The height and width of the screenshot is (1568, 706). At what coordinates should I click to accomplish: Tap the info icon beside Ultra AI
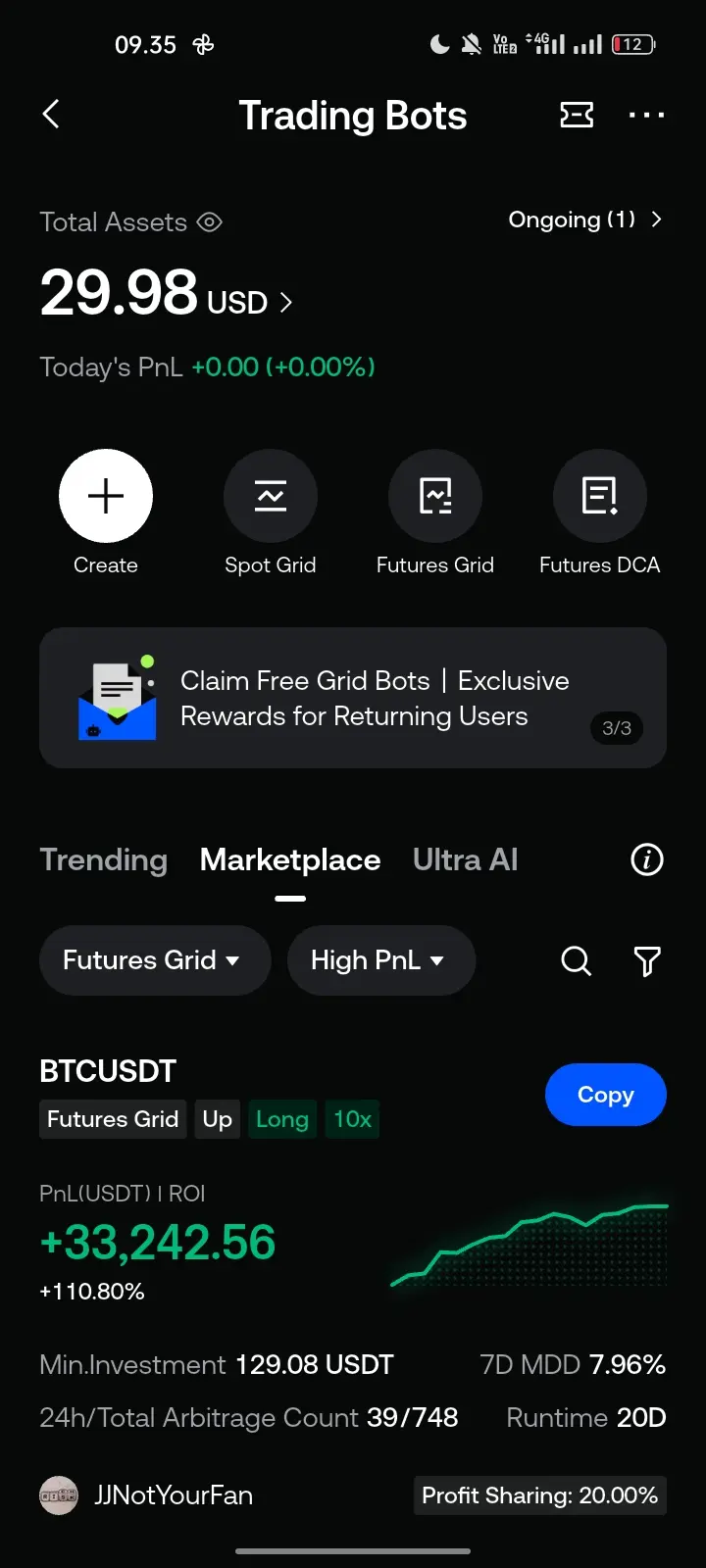[646, 859]
